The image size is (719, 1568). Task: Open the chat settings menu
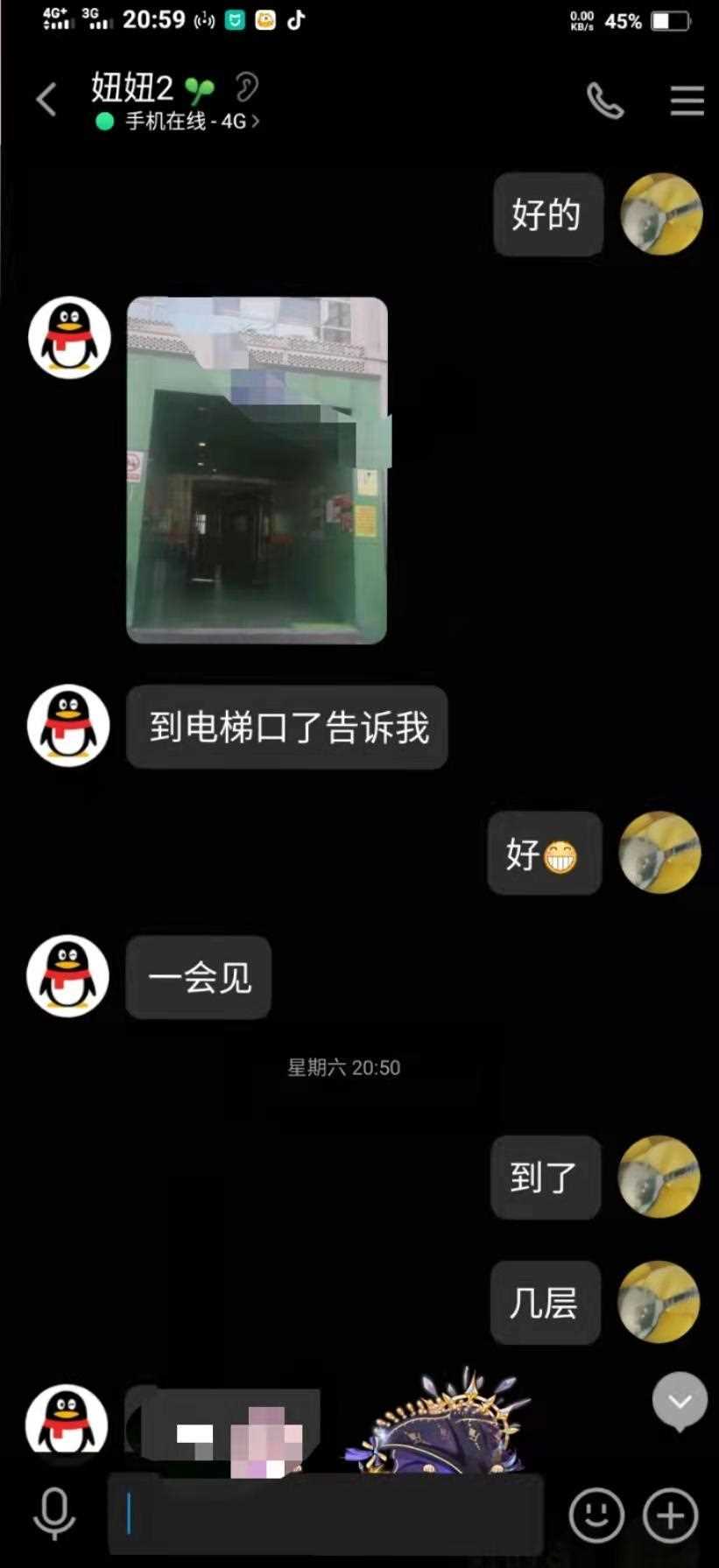tap(687, 101)
